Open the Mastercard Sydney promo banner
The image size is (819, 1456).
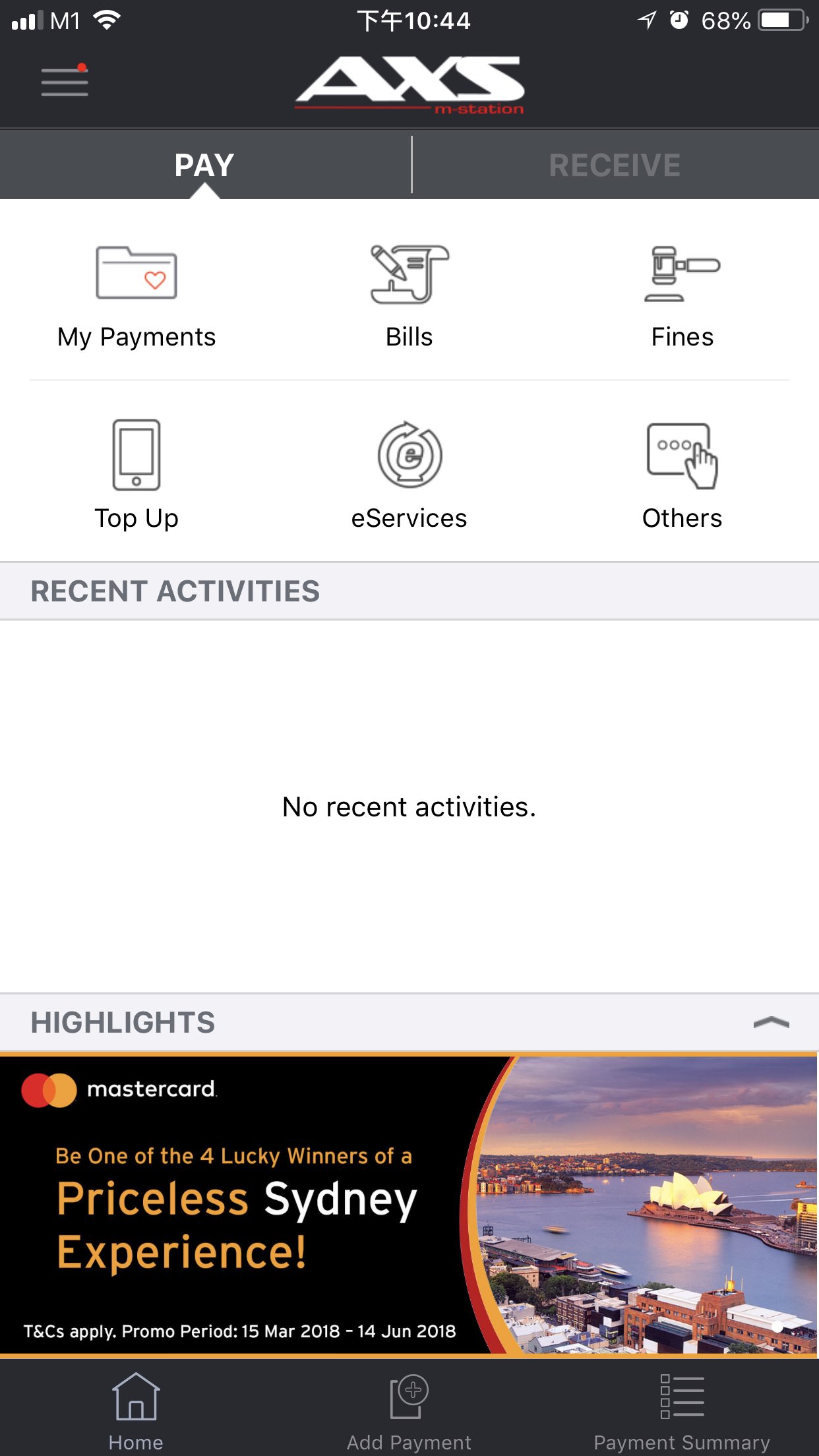(x=409, y=1204)
